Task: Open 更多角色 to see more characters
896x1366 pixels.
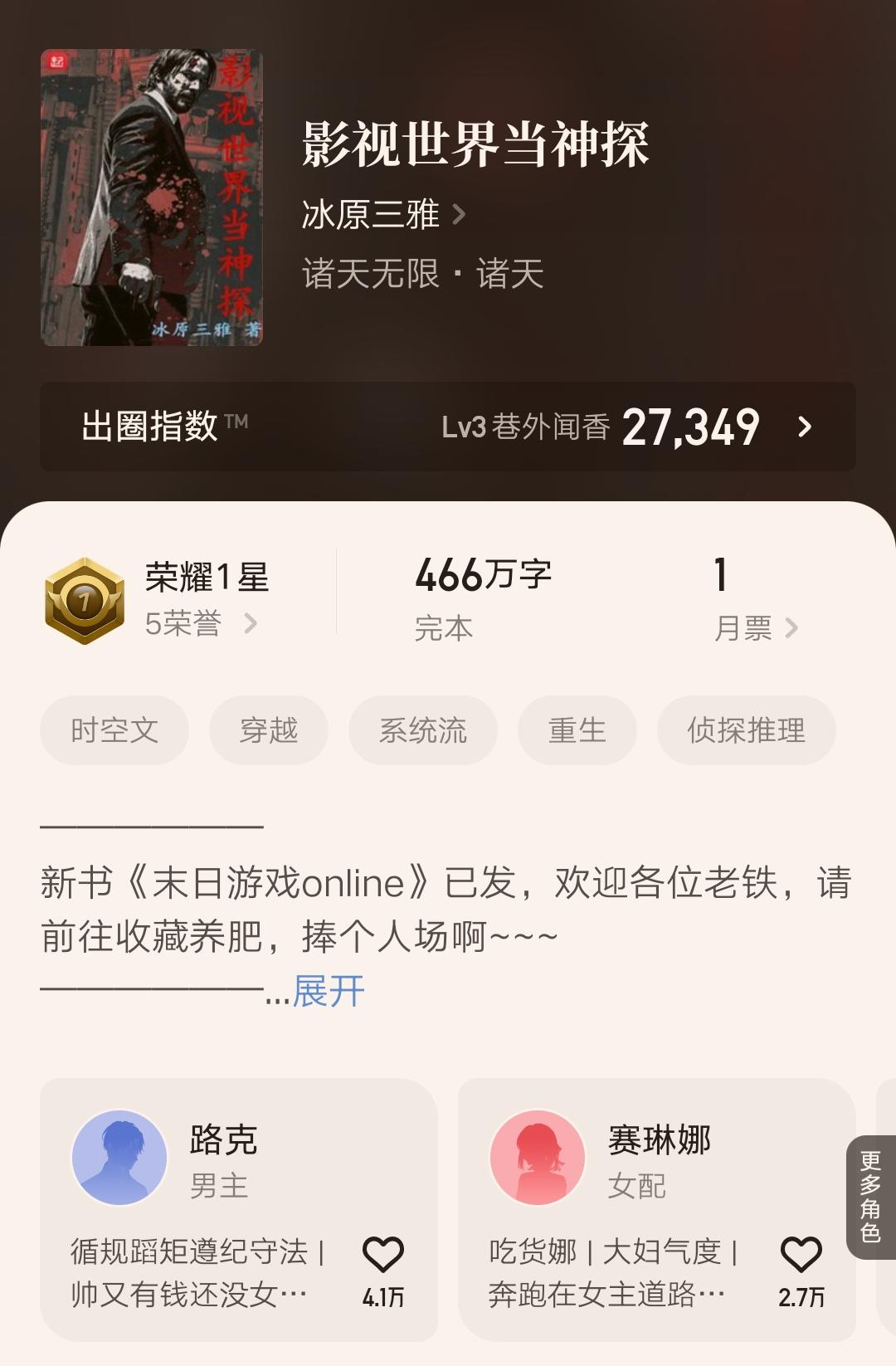Action: point(870,1197)
